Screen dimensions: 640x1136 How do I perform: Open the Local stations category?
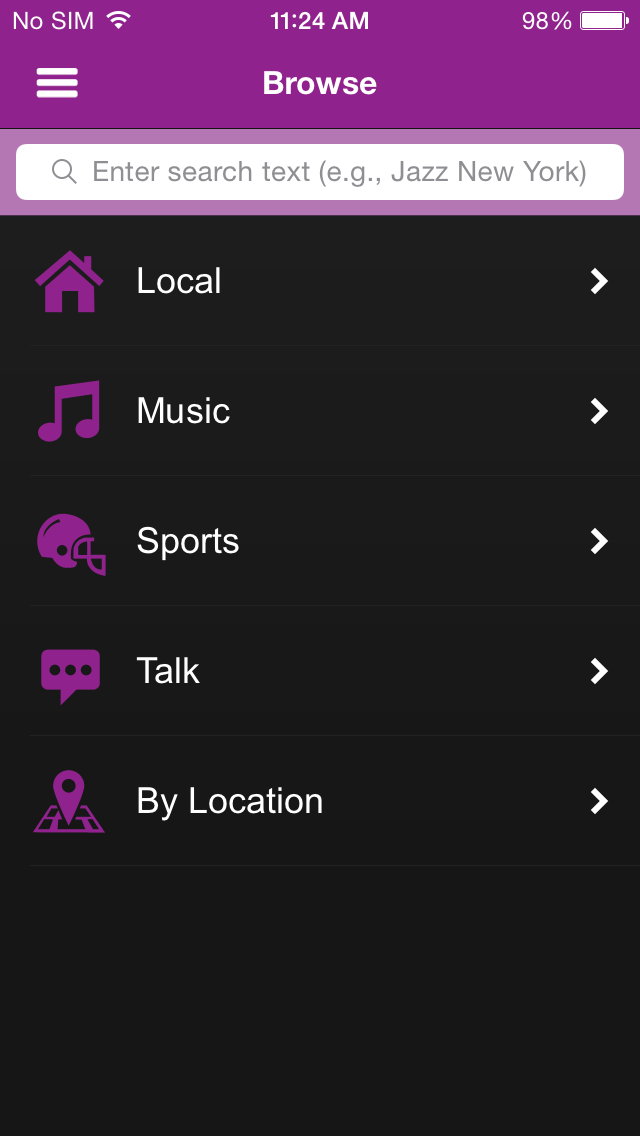320,281
